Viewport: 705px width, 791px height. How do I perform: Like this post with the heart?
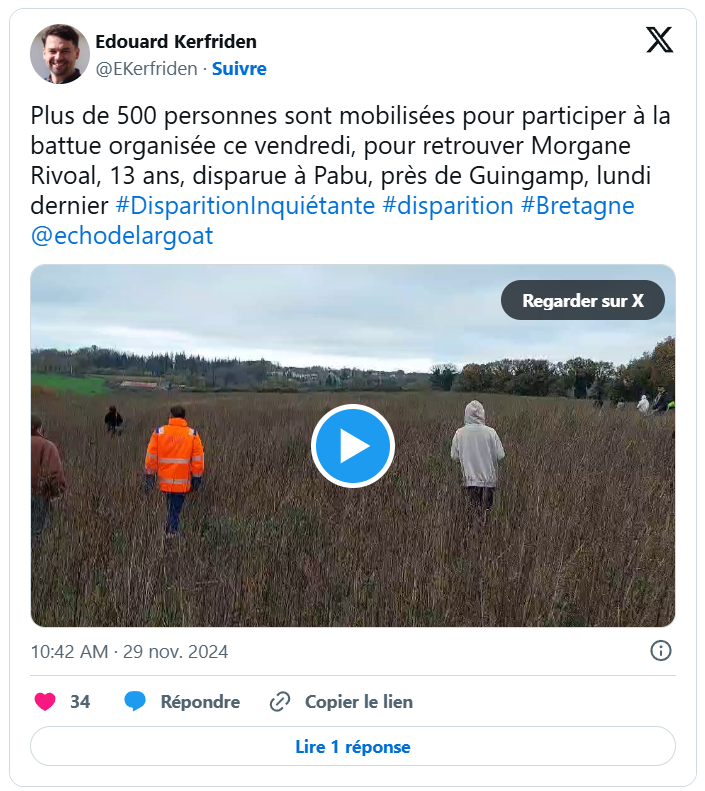pos(45,702)
